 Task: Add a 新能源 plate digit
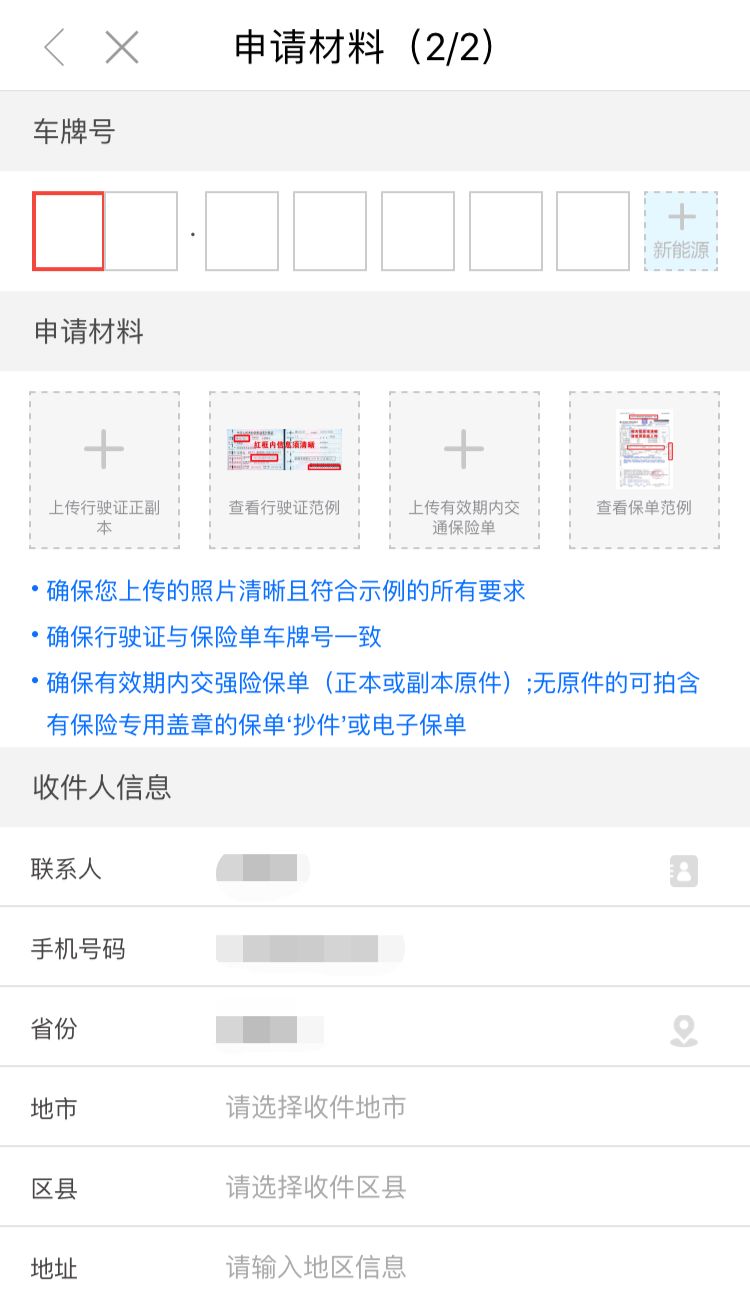pyautogui.click(x=681, y=231)
